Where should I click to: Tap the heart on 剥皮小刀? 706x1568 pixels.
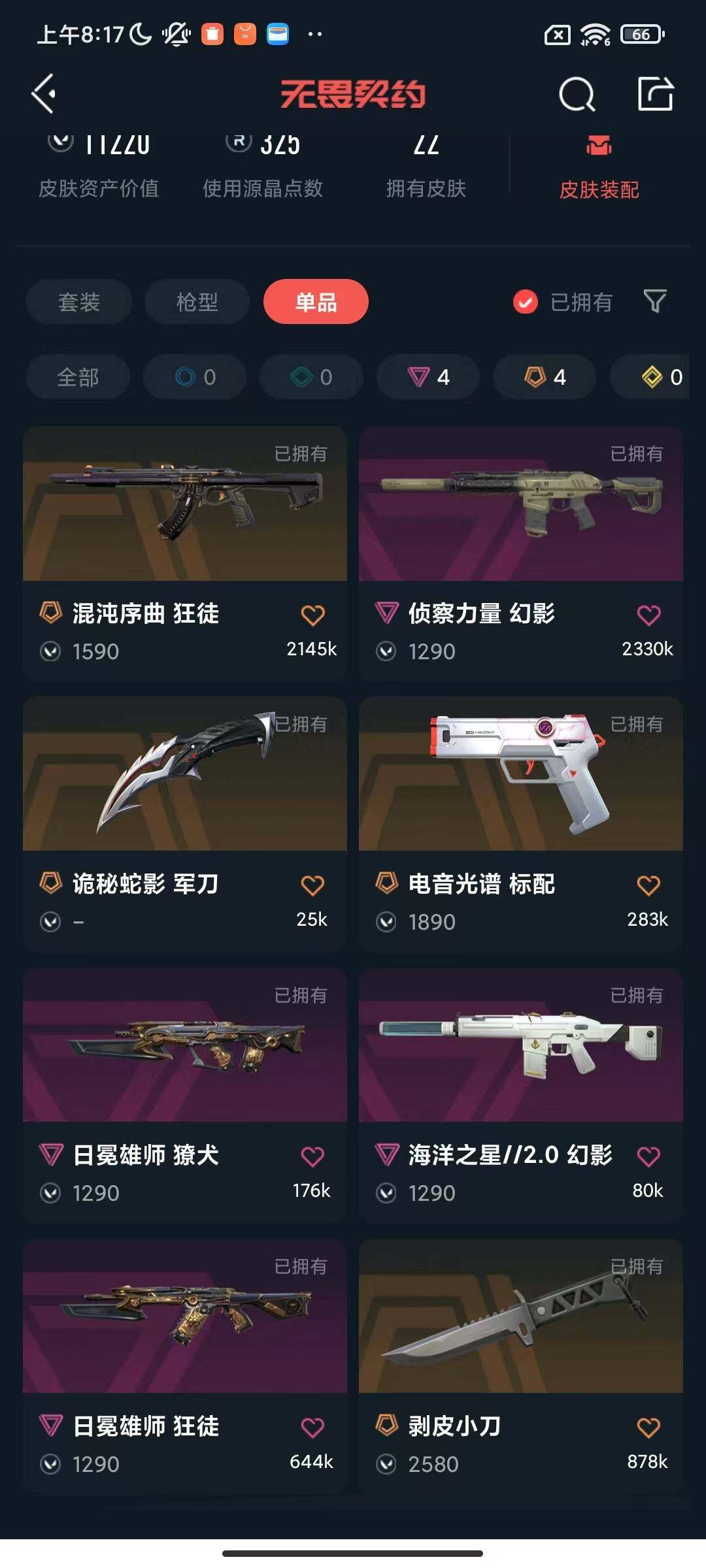(649, 1426)
